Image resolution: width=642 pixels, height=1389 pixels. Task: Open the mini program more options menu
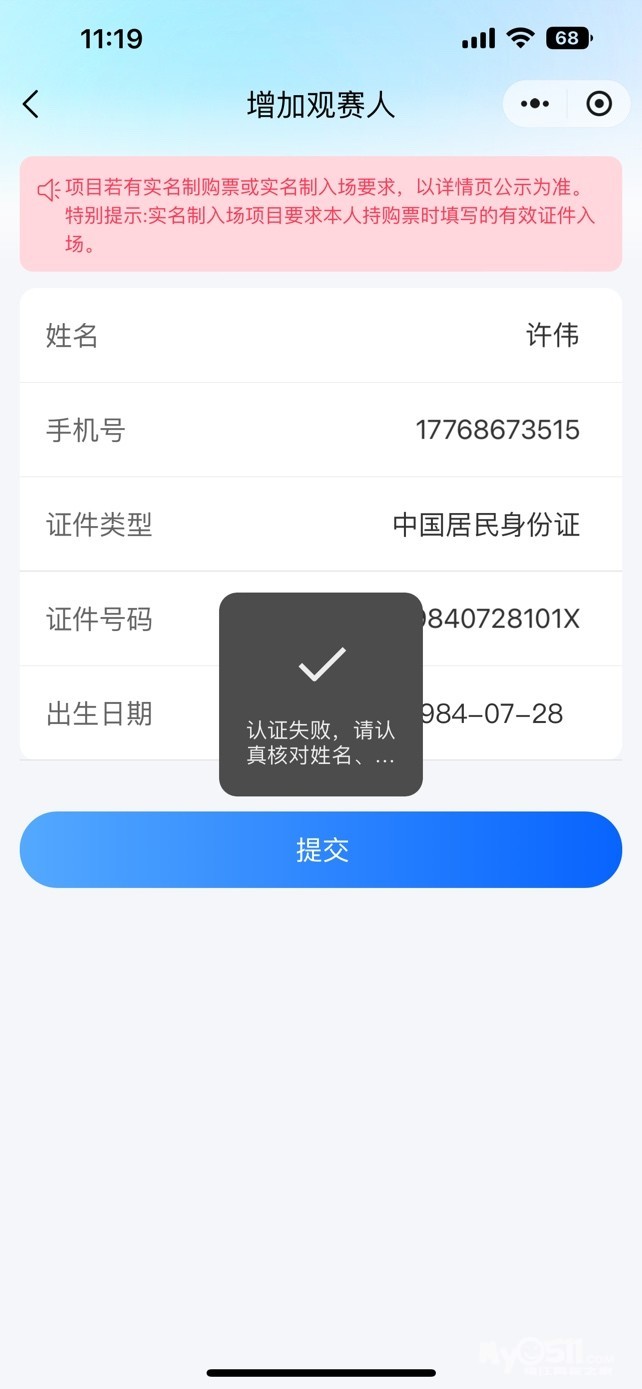[x=536, y=104]
